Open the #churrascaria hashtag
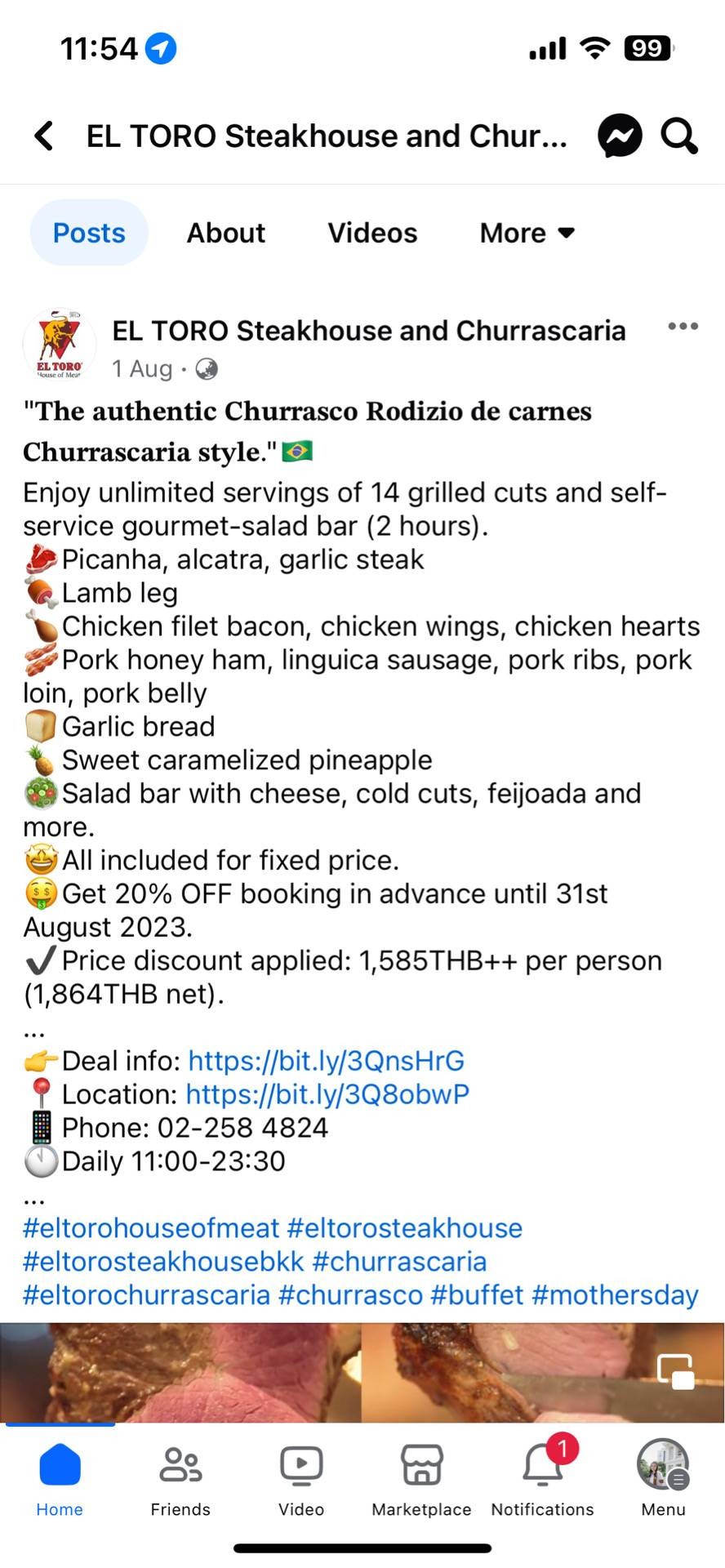This screenshot has width=725, height=1568. tap(399, 1262)
